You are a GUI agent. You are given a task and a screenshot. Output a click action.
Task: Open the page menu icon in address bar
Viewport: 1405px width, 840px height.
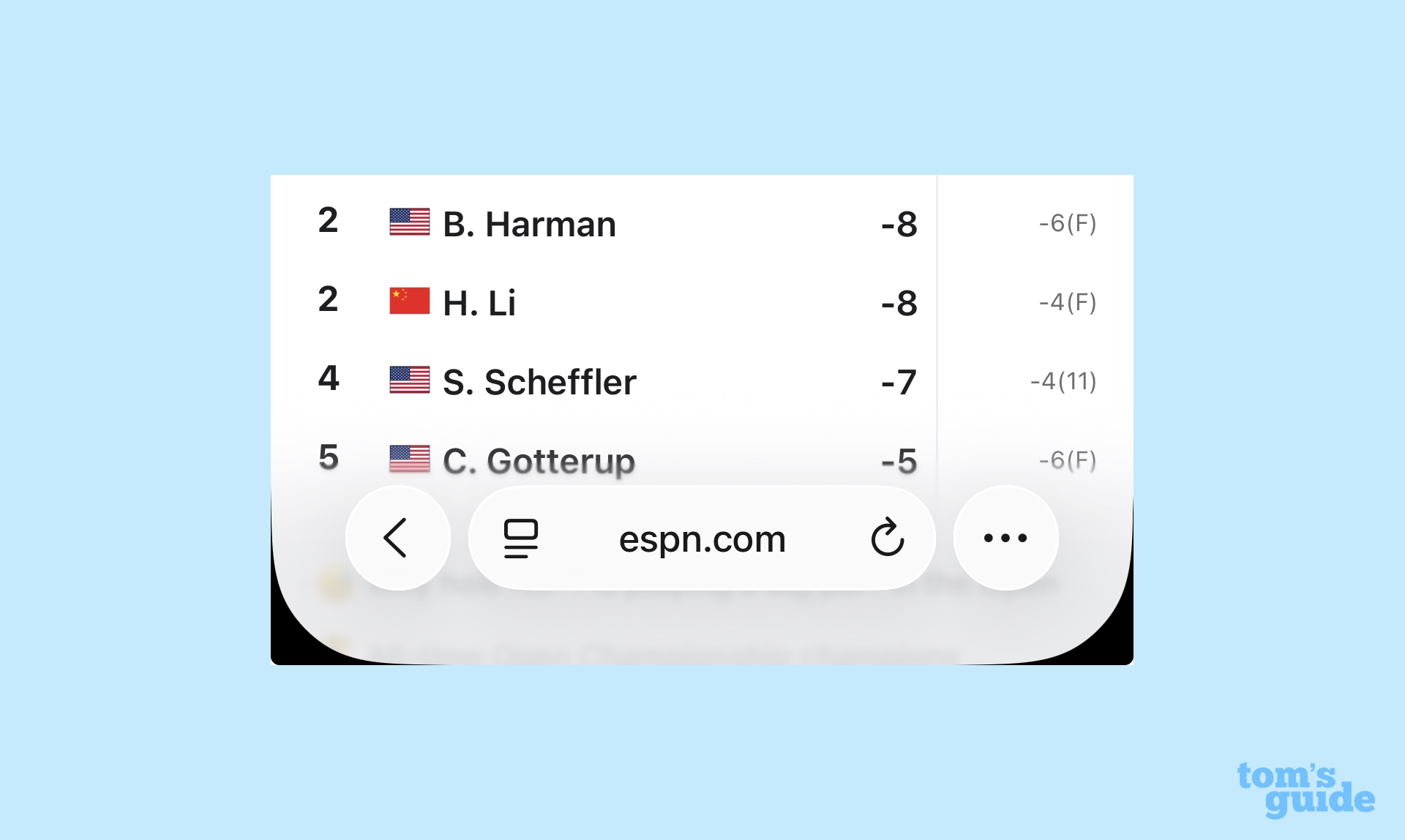tap(521, 539)
